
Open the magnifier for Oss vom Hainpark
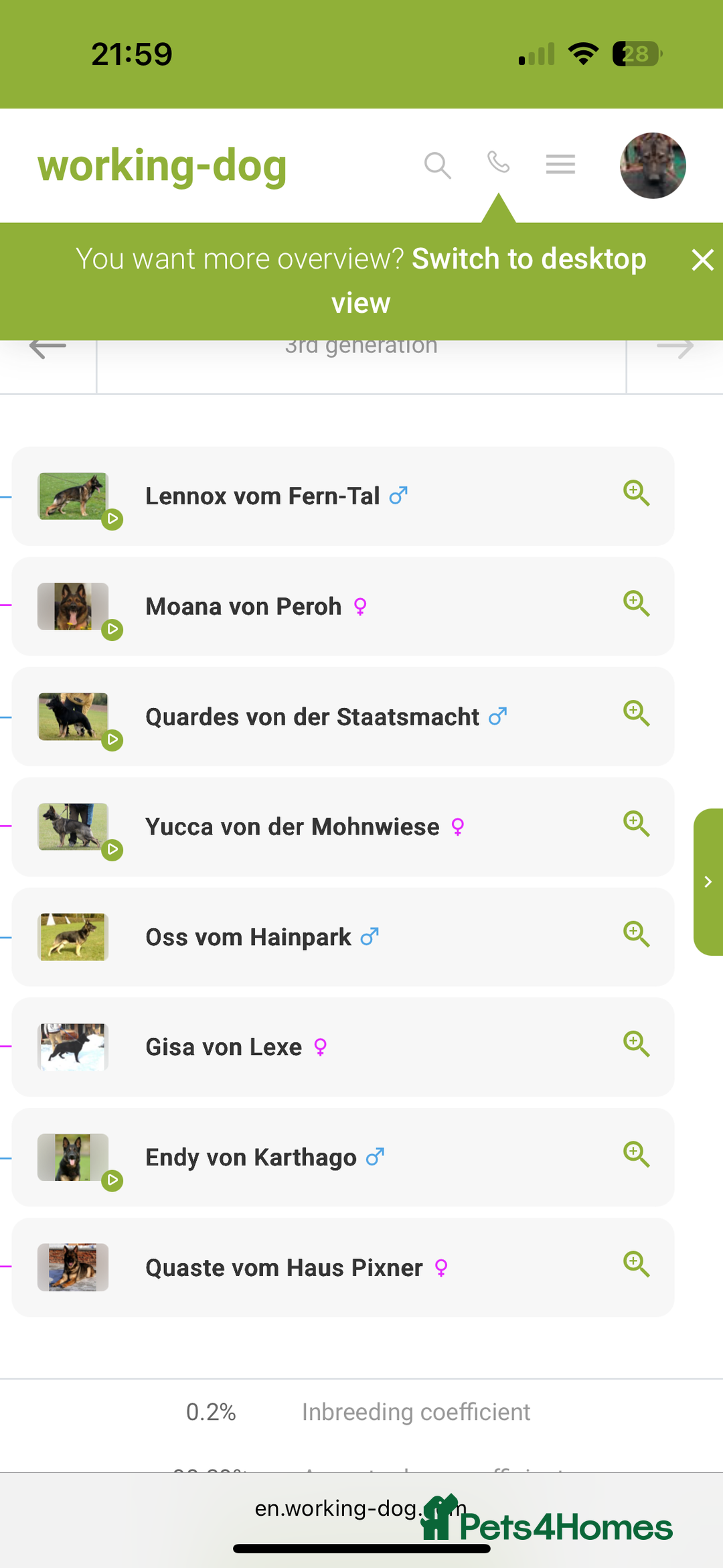[x=636, y=934]
